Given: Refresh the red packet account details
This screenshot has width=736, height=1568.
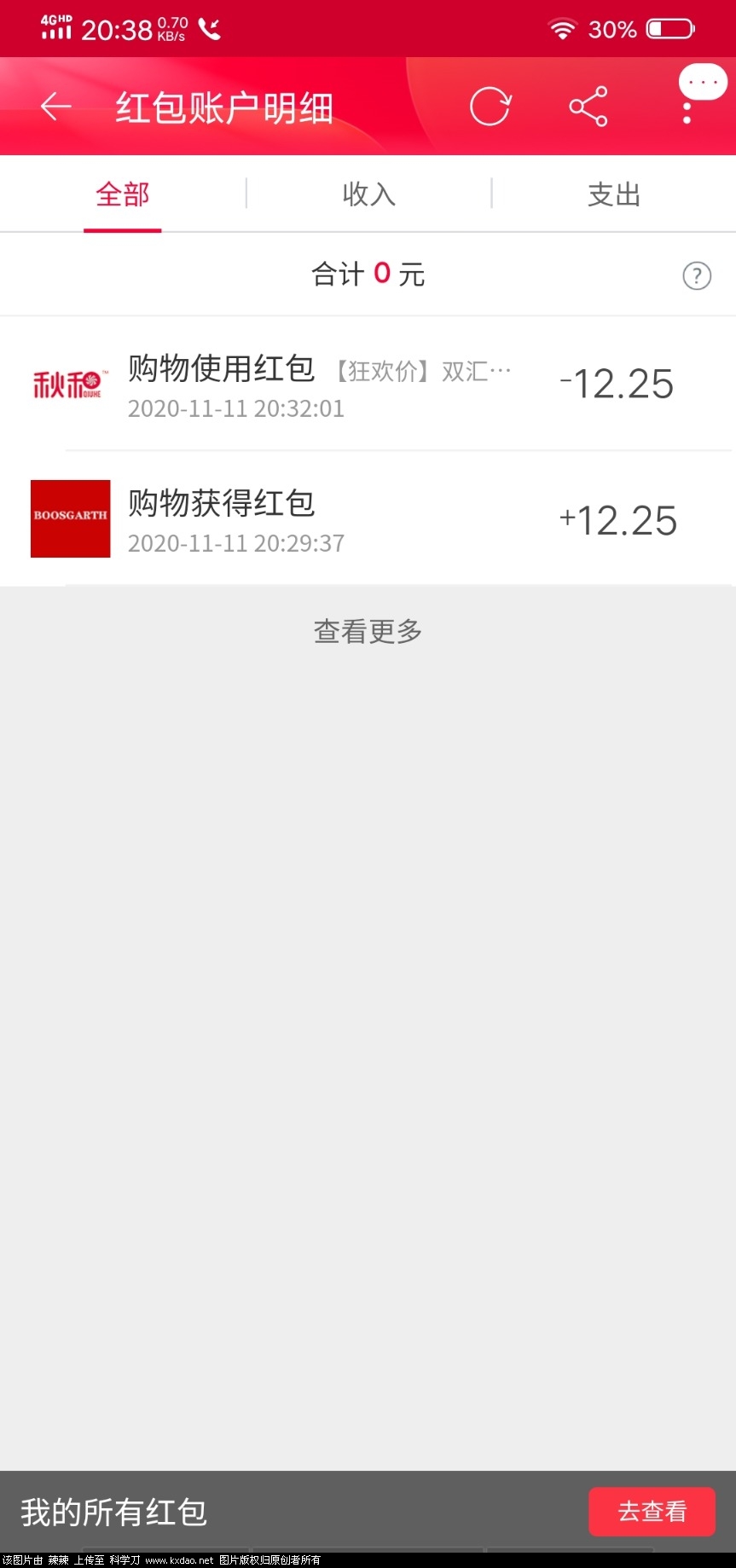Looking at the screenshot, I should point(490,106).
